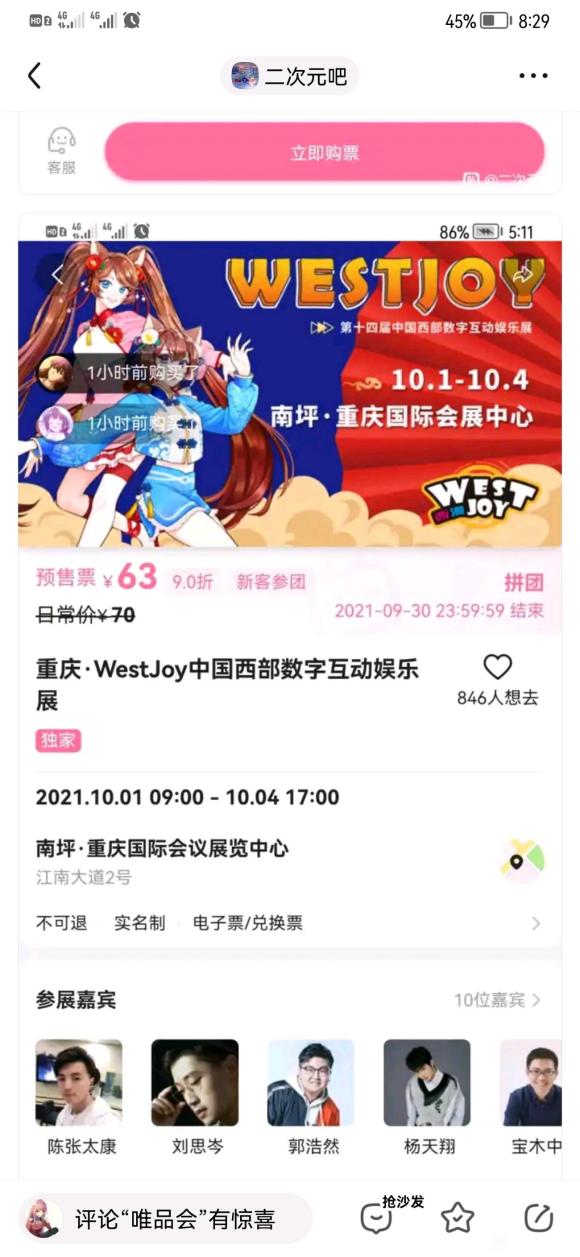Open comments via the 抢沙发 icon
580x1257 pixels.
click(x=378, y=1218)
